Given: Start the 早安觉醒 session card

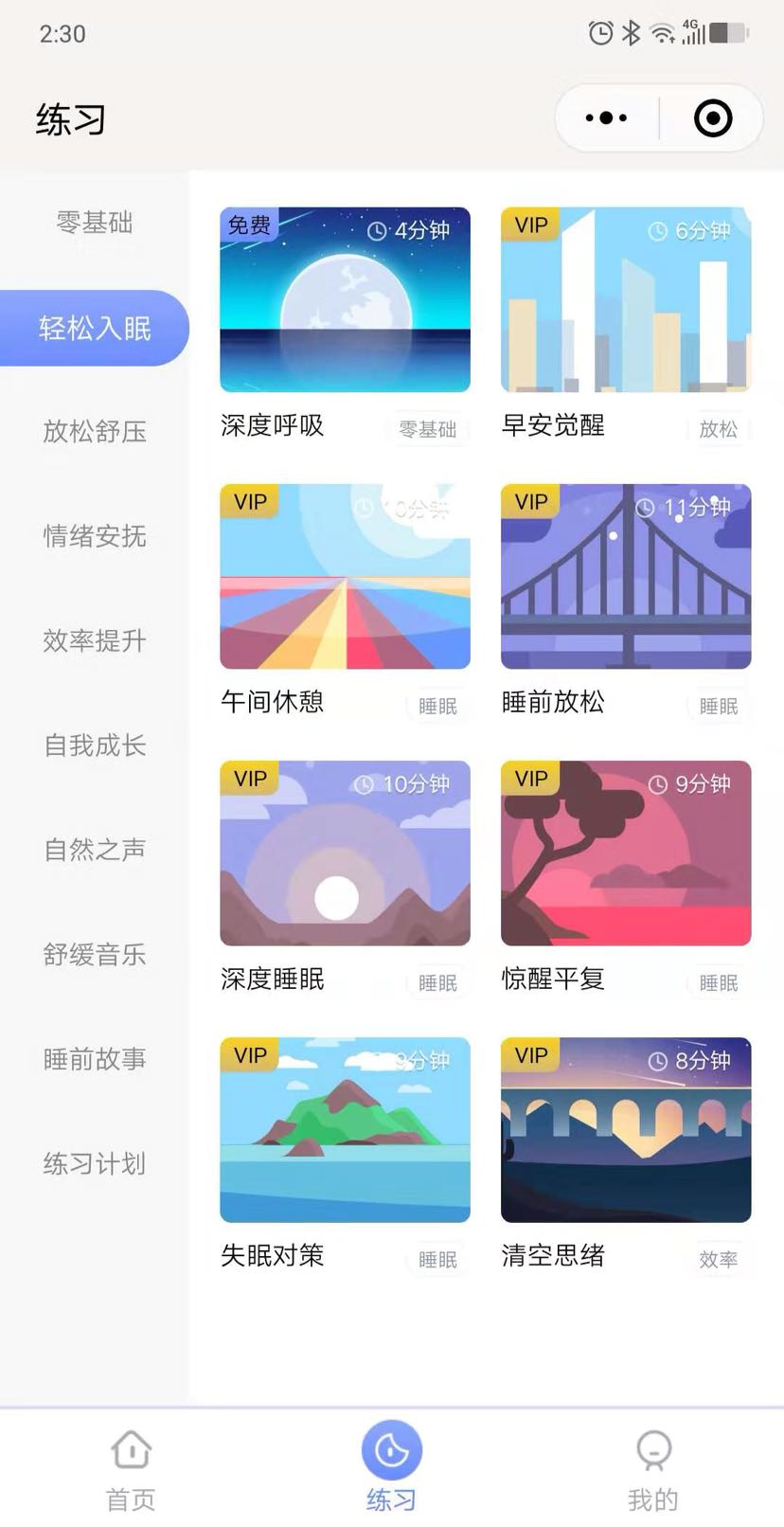Looking at the screenshot, I should pyautogui.click(x=625, y=299).
